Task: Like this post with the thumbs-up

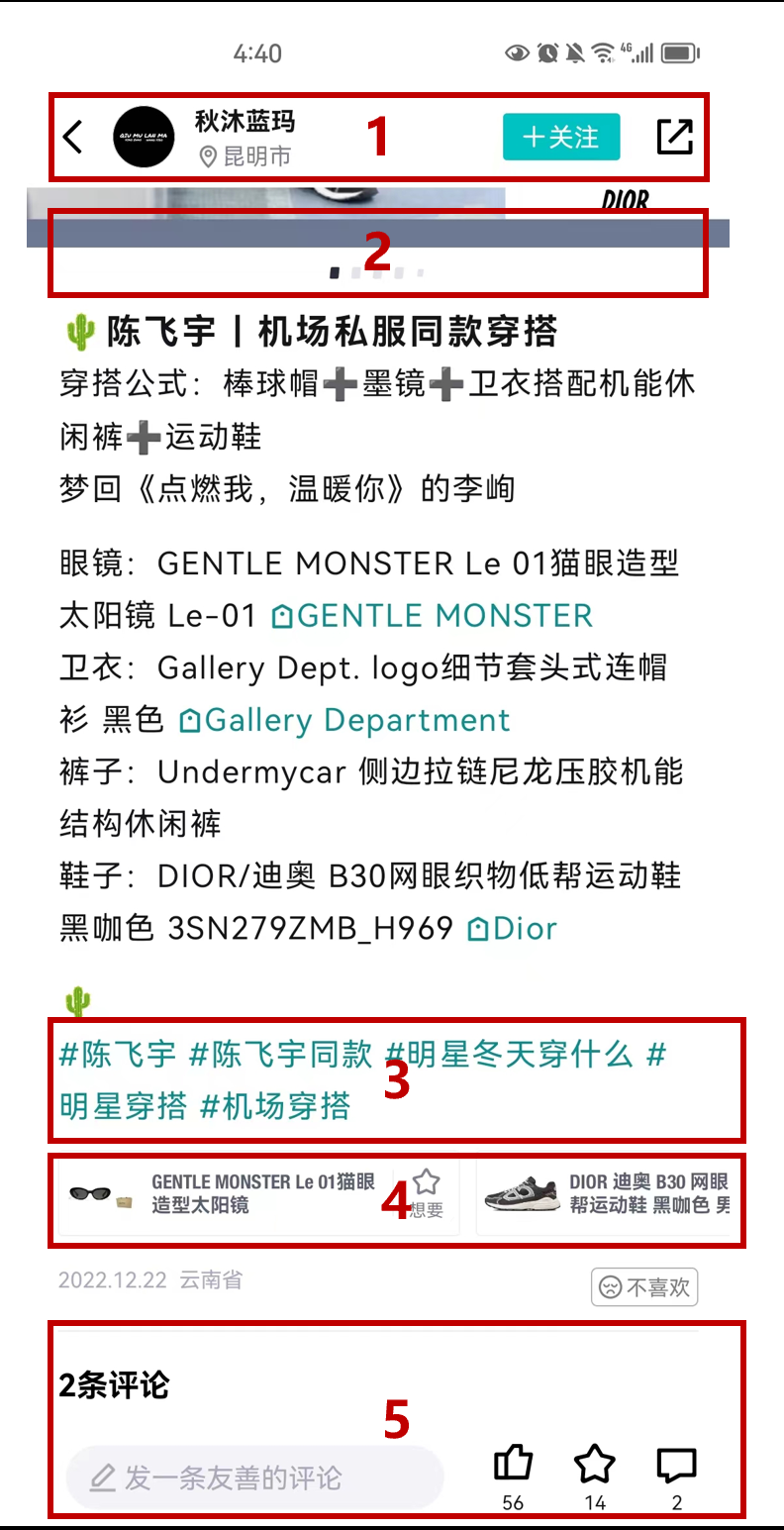Action: tap(513, 1466)
